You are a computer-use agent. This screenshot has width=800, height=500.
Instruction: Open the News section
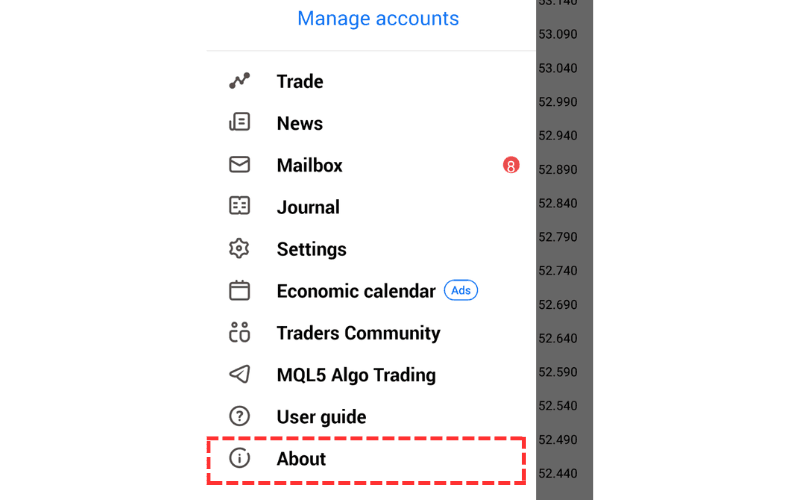(x=299, y=124)
